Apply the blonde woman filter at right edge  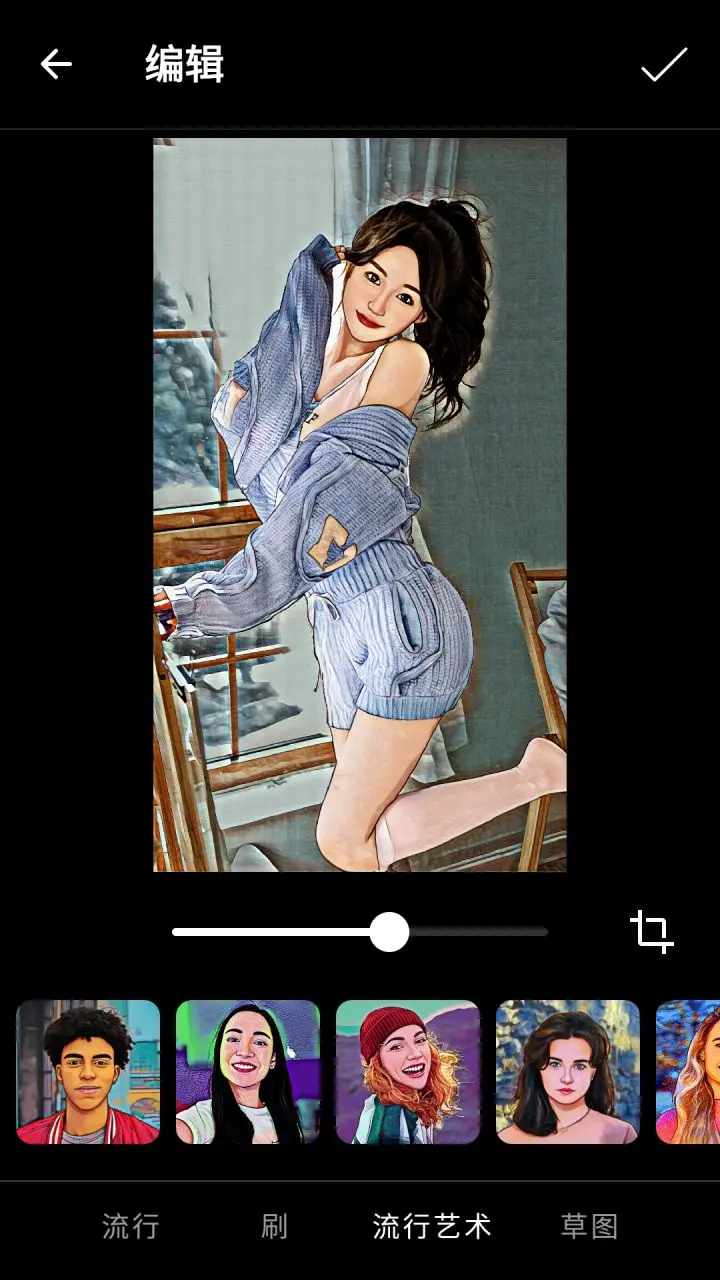click(x=692, y=1072)
